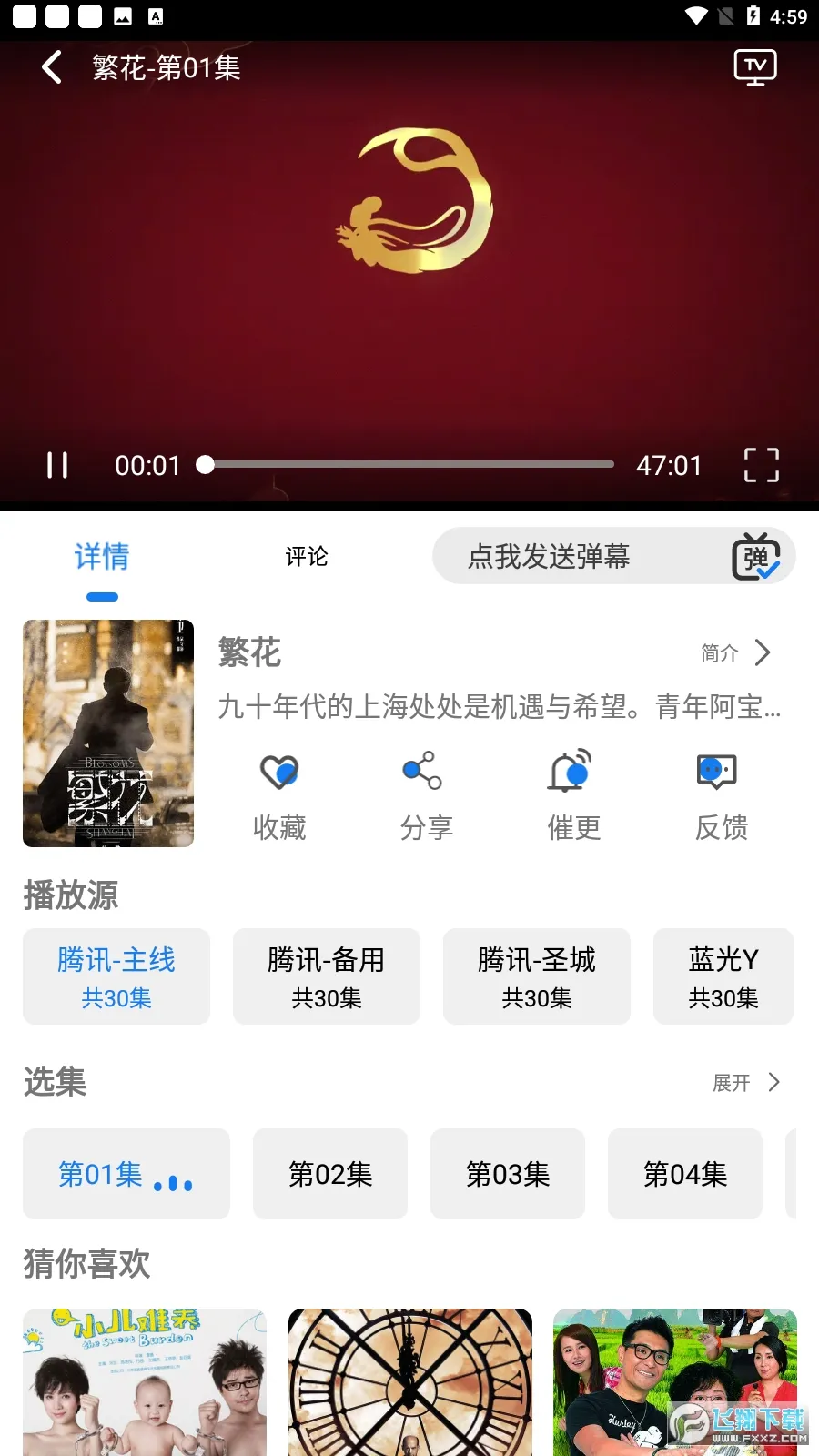The image size is (819, 1456).
Task: Play episode 第04集
Action: point(684,1174)
